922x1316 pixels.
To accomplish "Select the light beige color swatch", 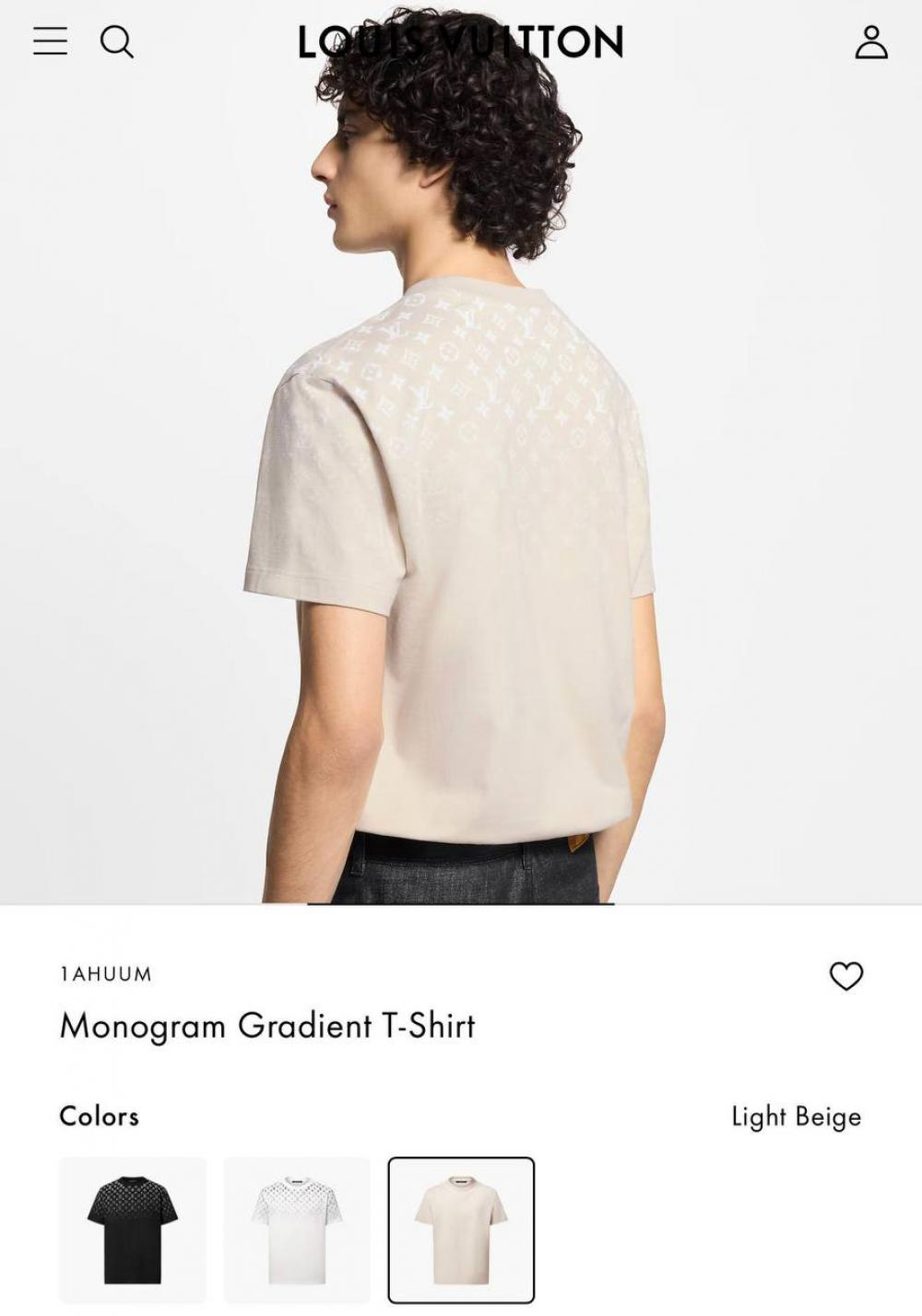I will coord(461,1229).
